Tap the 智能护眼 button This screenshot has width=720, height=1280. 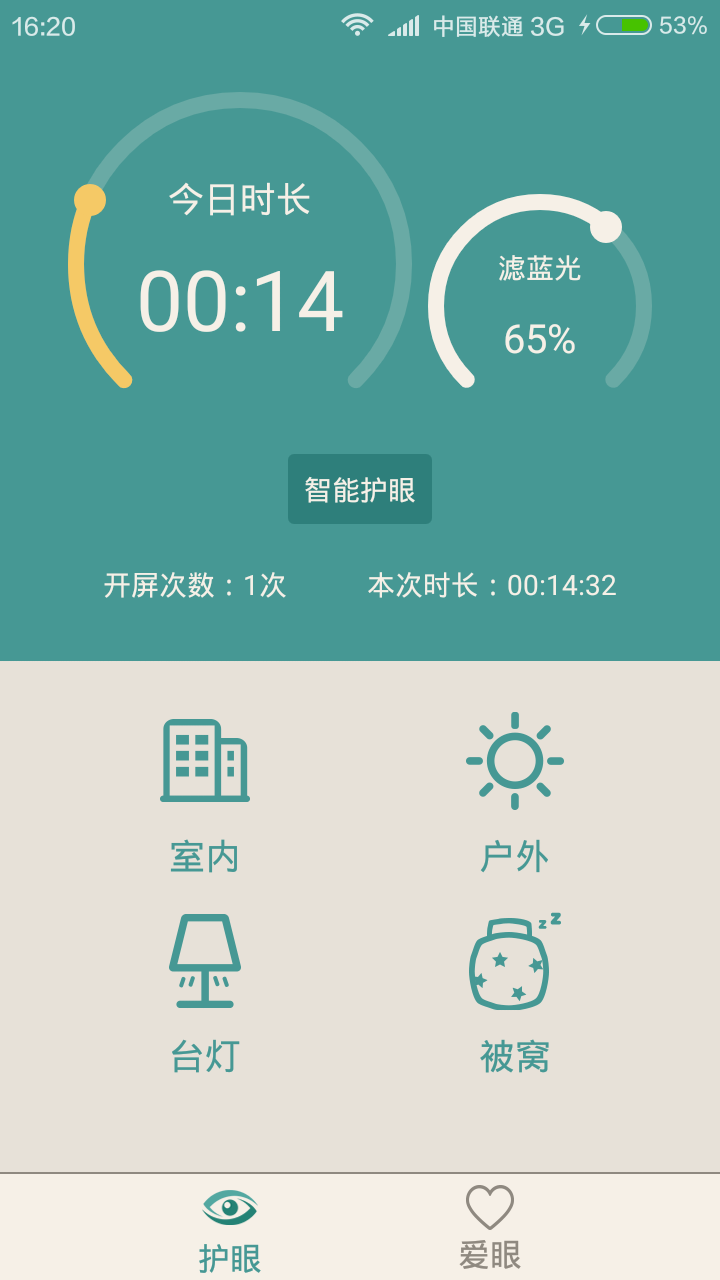click(x=360, y=489)
